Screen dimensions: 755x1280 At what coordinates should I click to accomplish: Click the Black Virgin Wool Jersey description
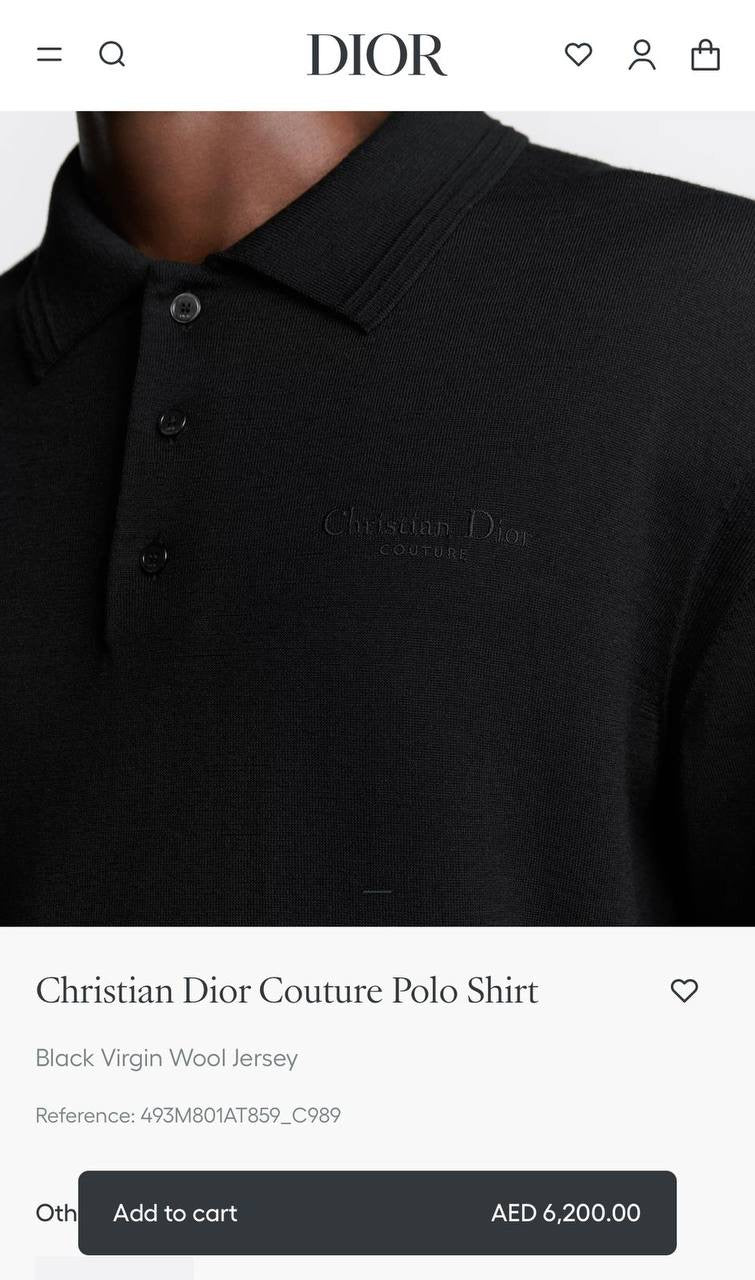point(166,1058)
